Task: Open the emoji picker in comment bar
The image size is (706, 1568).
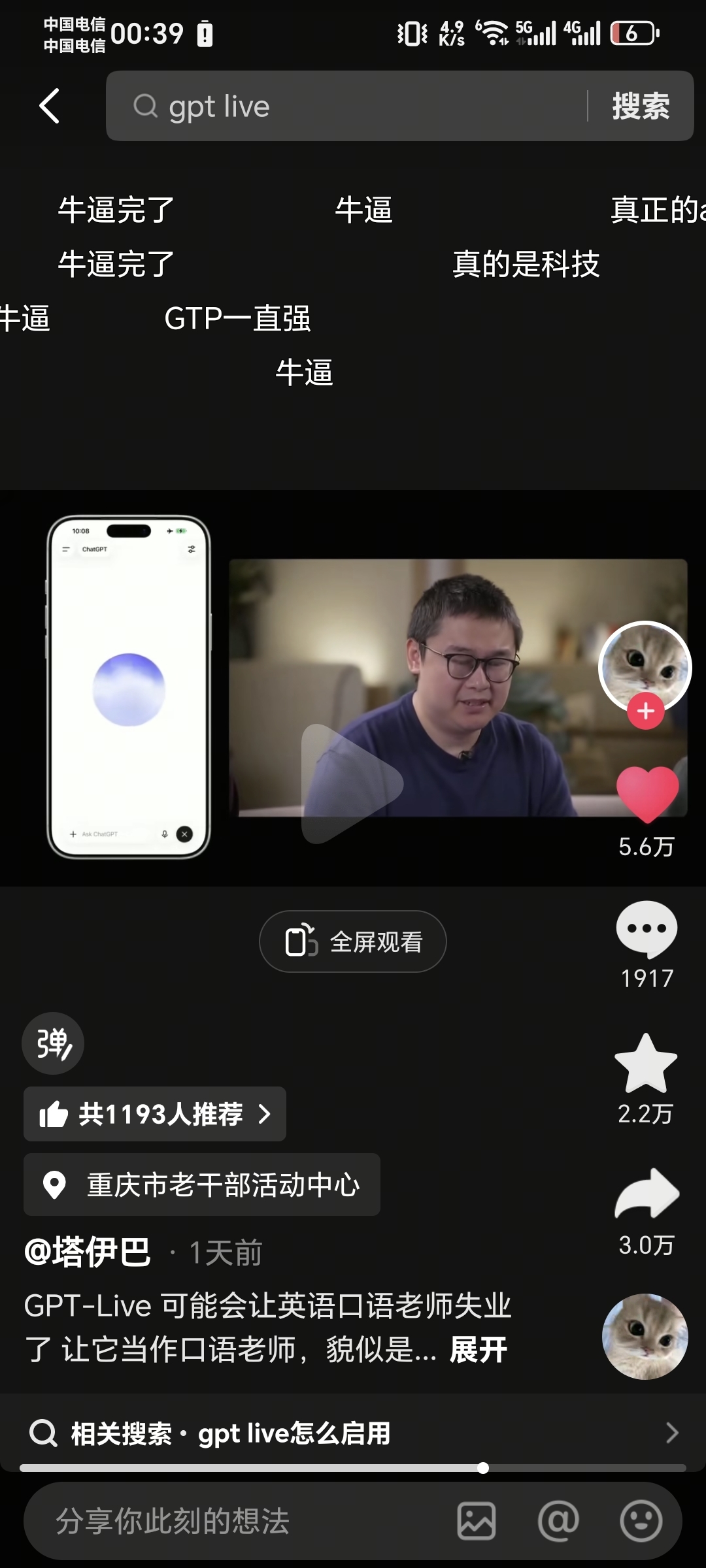Action: click(x=641, y=1521)
